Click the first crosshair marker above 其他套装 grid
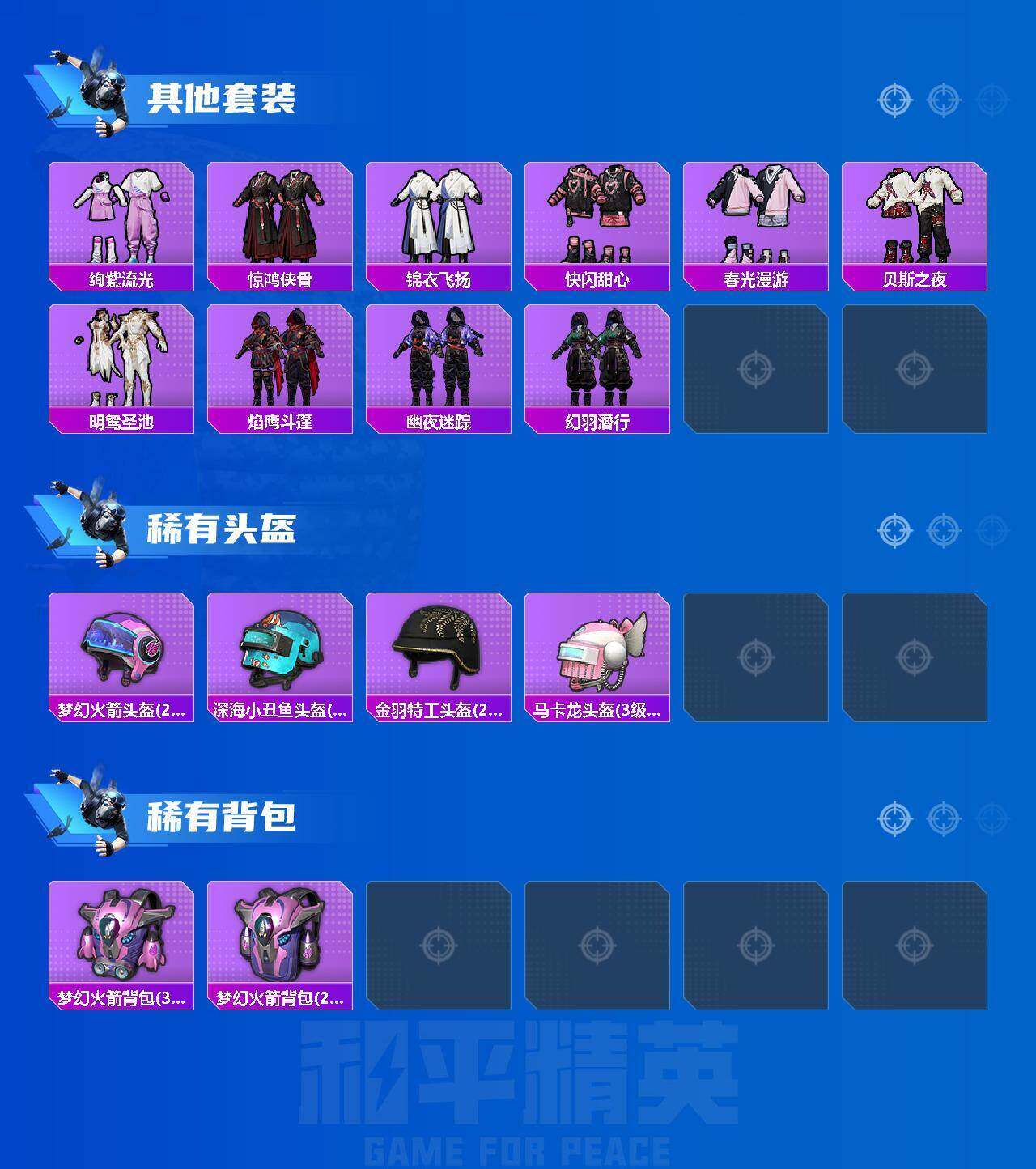 893,101
